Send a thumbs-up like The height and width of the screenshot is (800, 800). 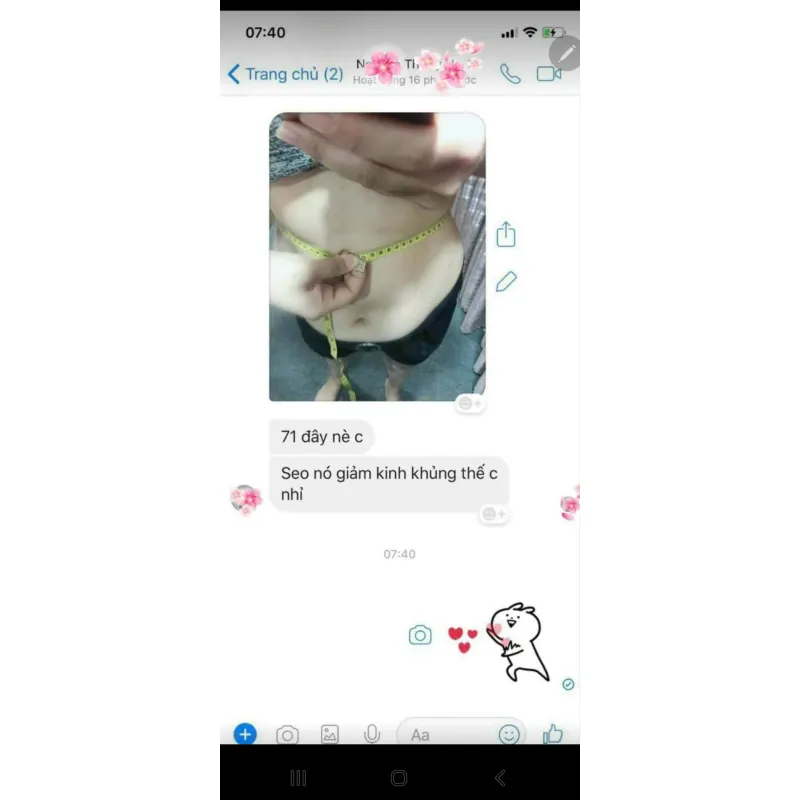tap(553, 735)
